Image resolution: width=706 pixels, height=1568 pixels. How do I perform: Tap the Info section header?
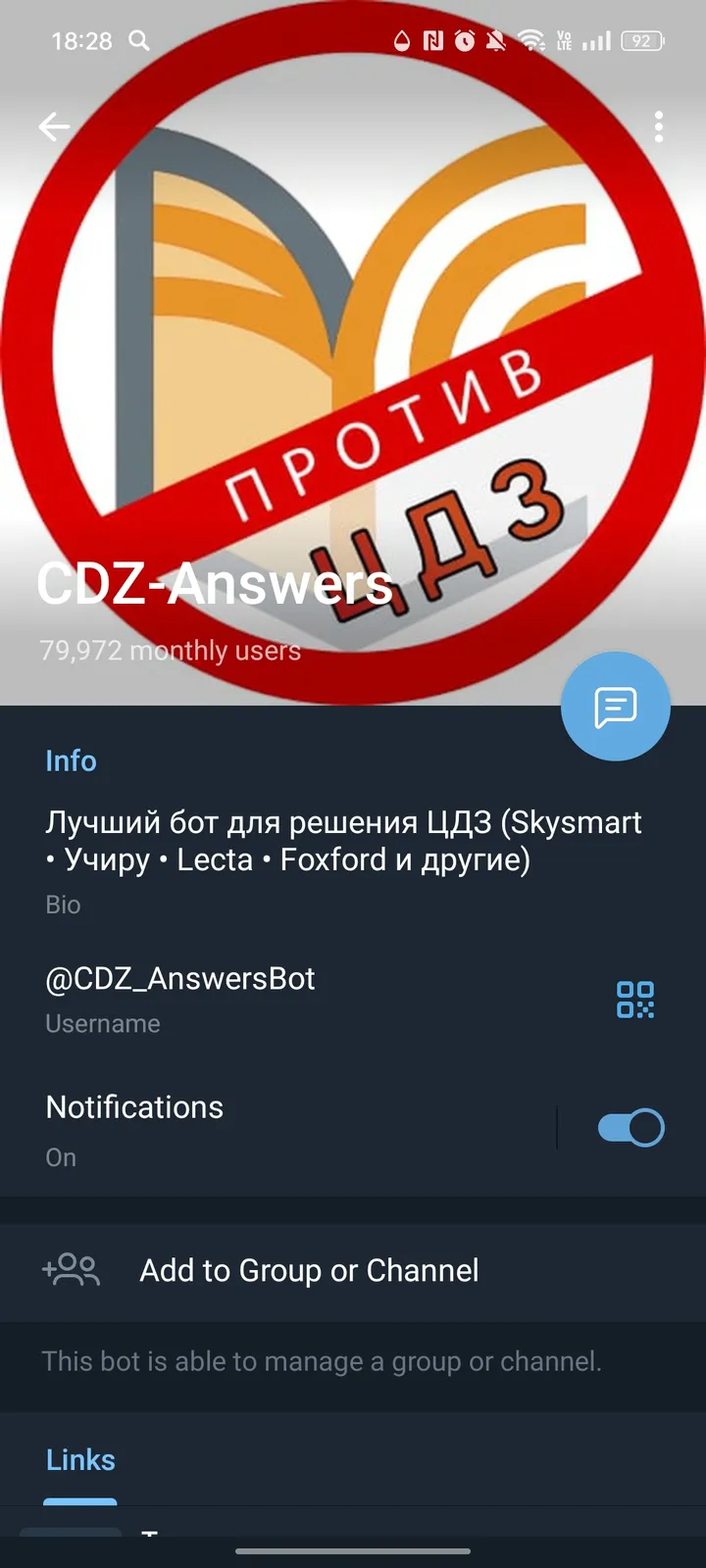click(71, 760)
